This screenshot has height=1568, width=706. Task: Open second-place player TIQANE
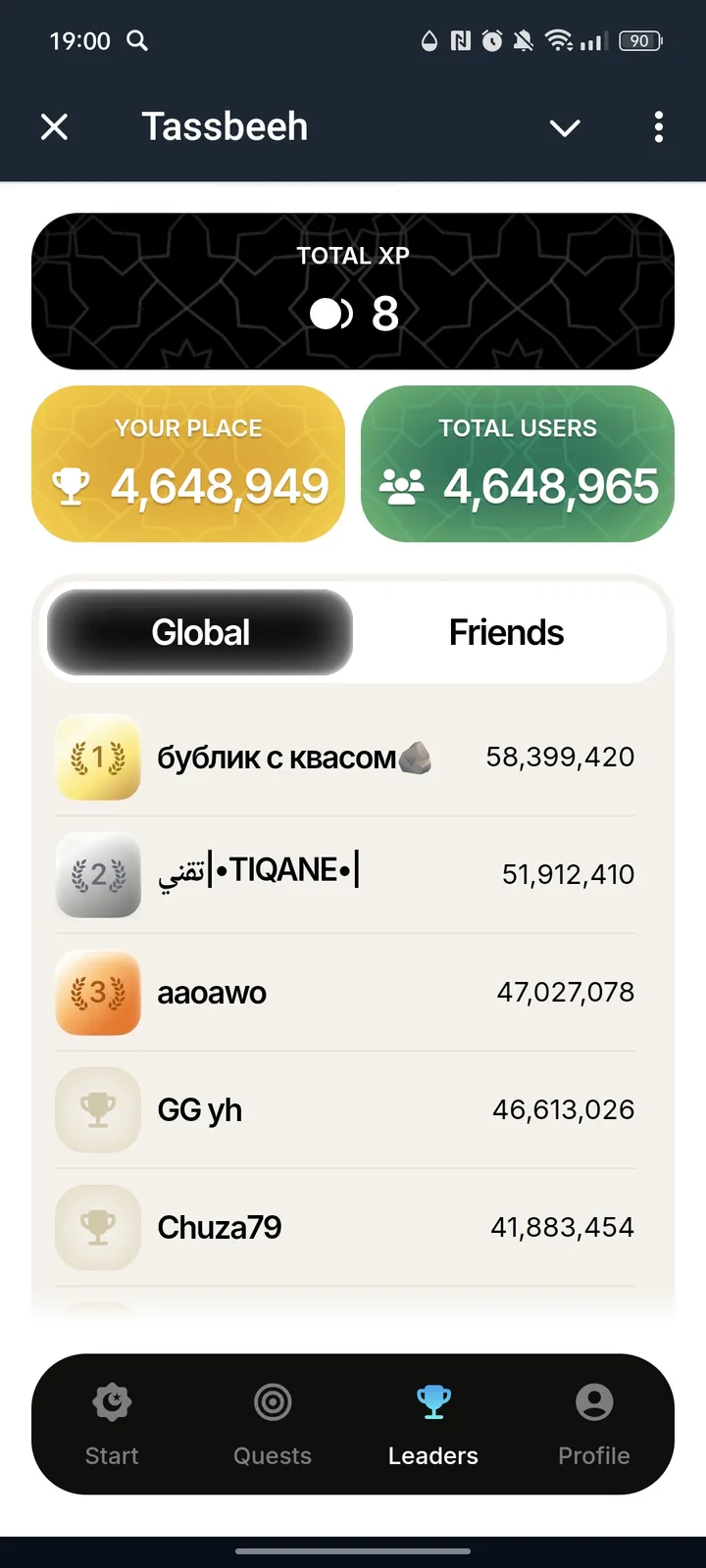pyautogui.click(x=345, y=874)
